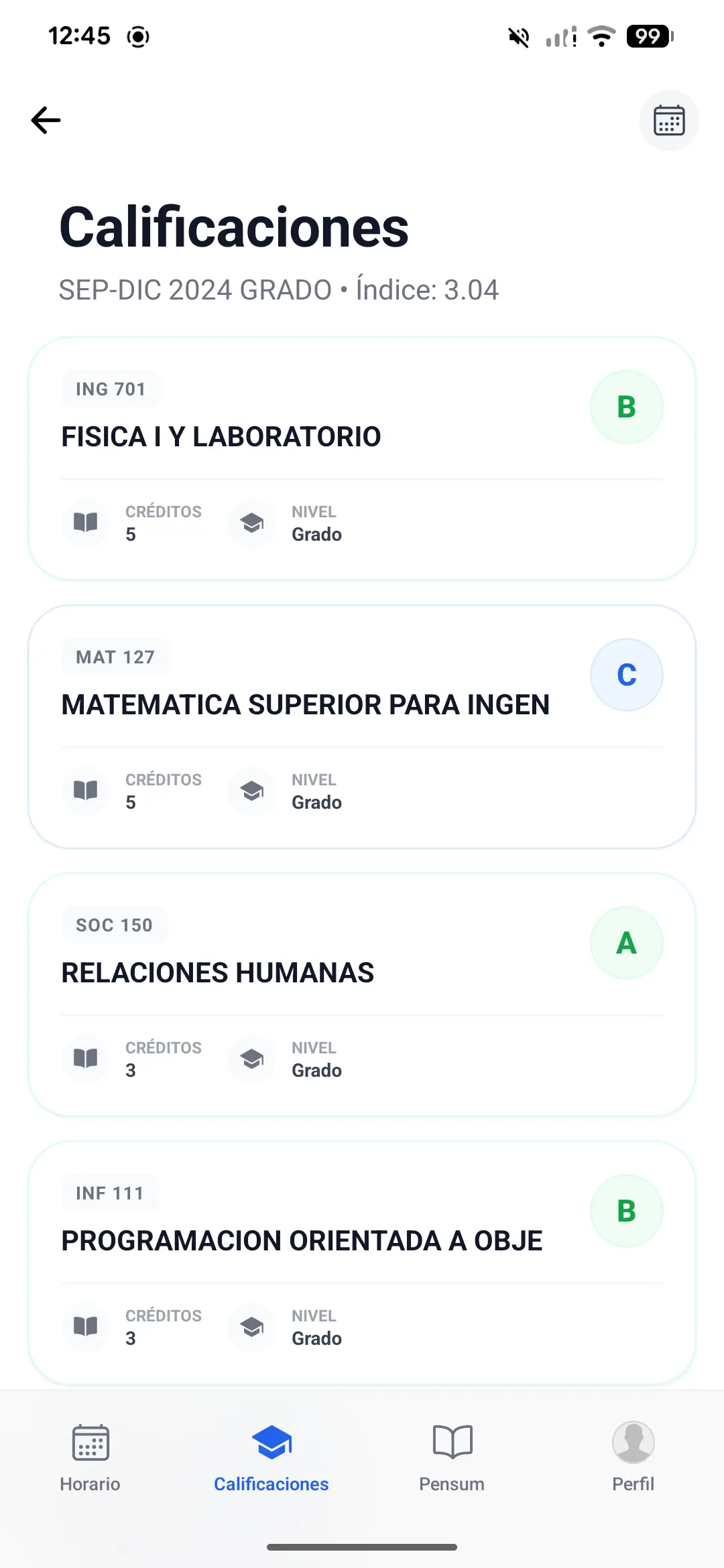Open the B grade badge for FISICA I
The width and height of the screenshot is (724, 1568).
[626, 407]
